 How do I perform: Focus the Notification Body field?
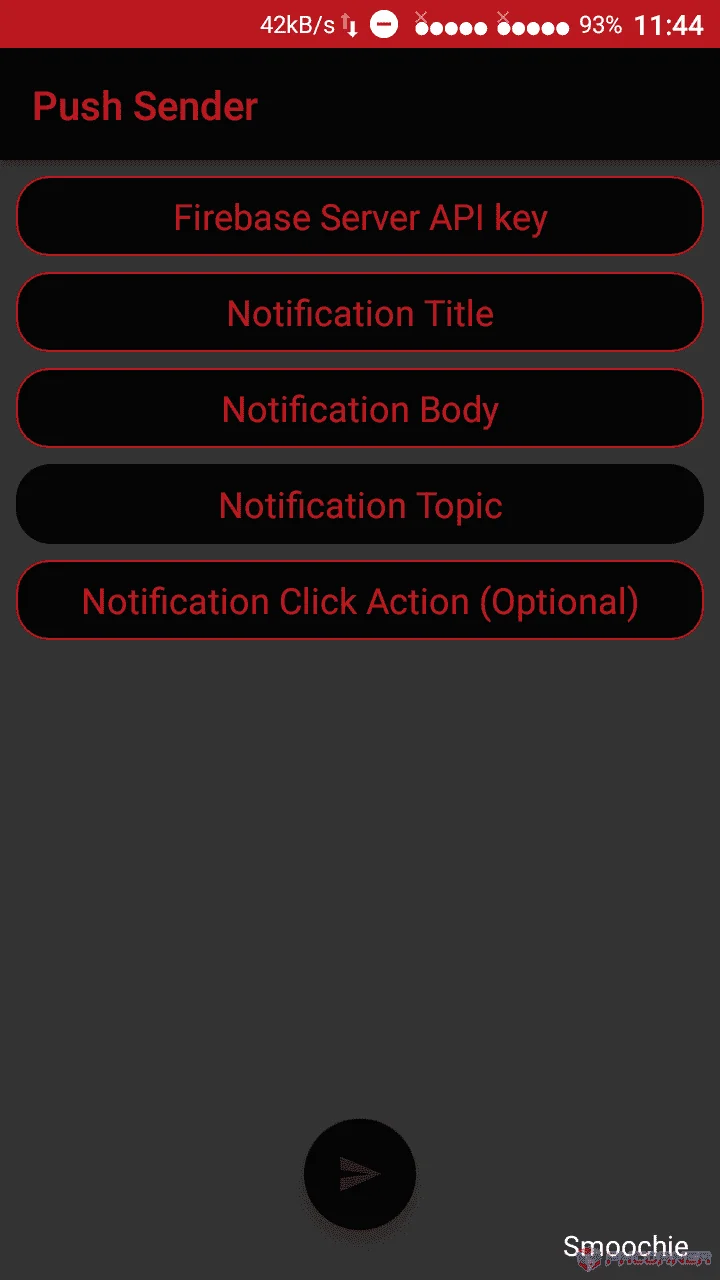point(360,408)
